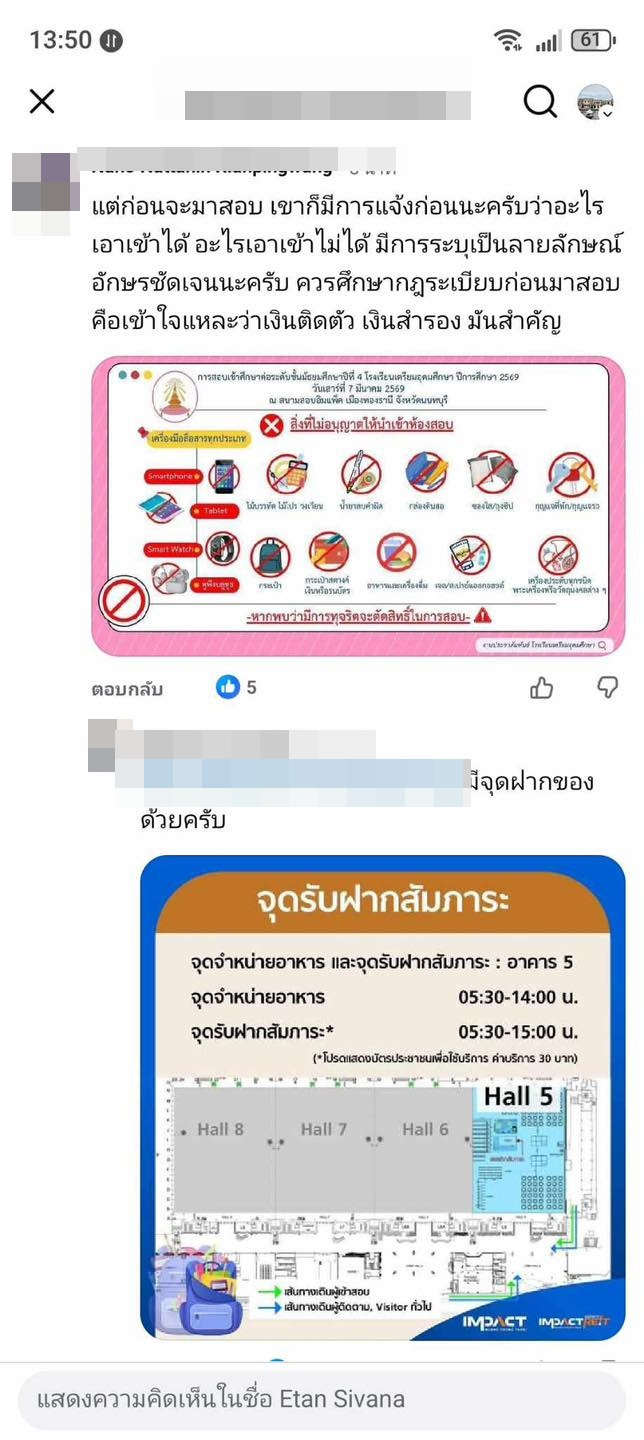Open the จุดรับฝากสัมภาระ map image
The width and height of the screenshot is (644, 1440).
click(382, 1097)
